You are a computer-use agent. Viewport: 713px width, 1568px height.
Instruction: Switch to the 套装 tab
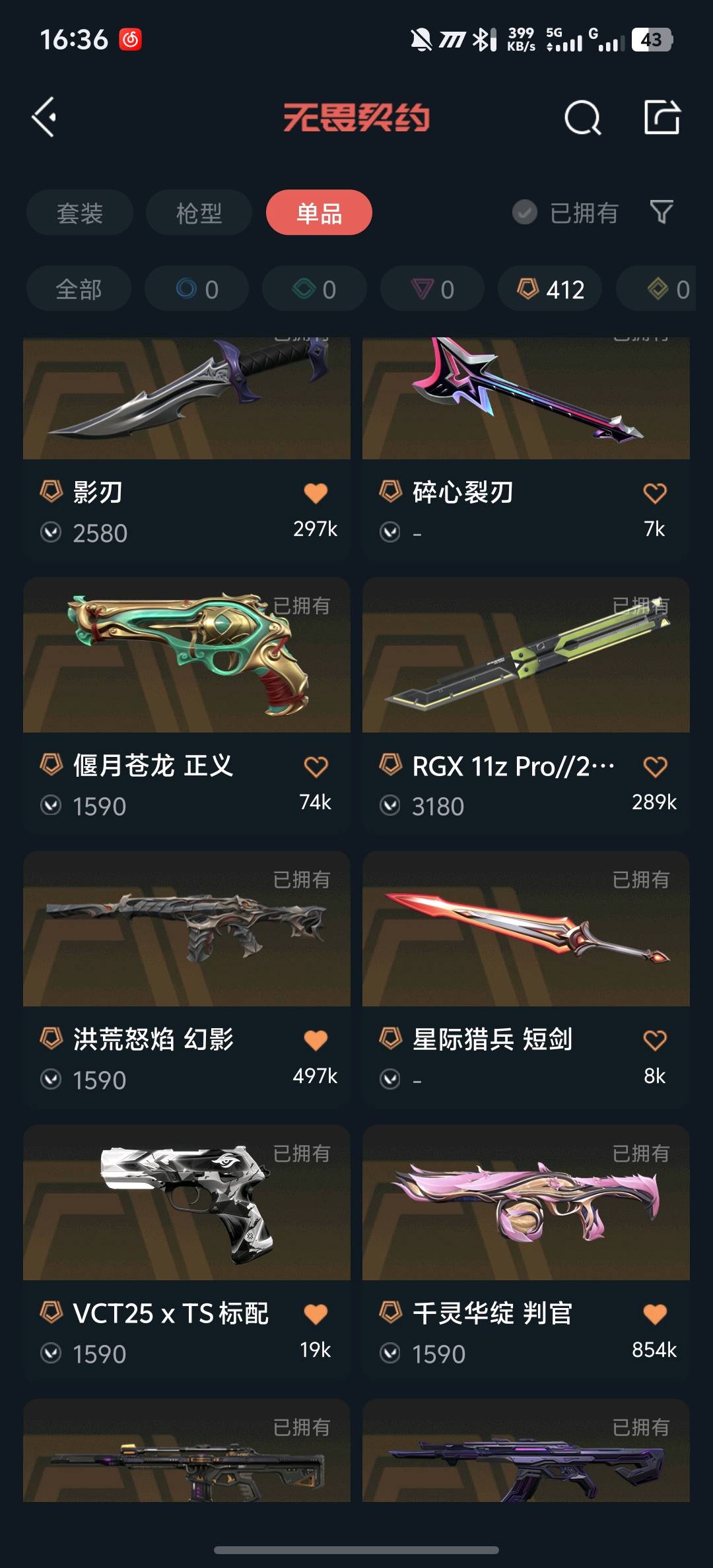click(80, 212)
